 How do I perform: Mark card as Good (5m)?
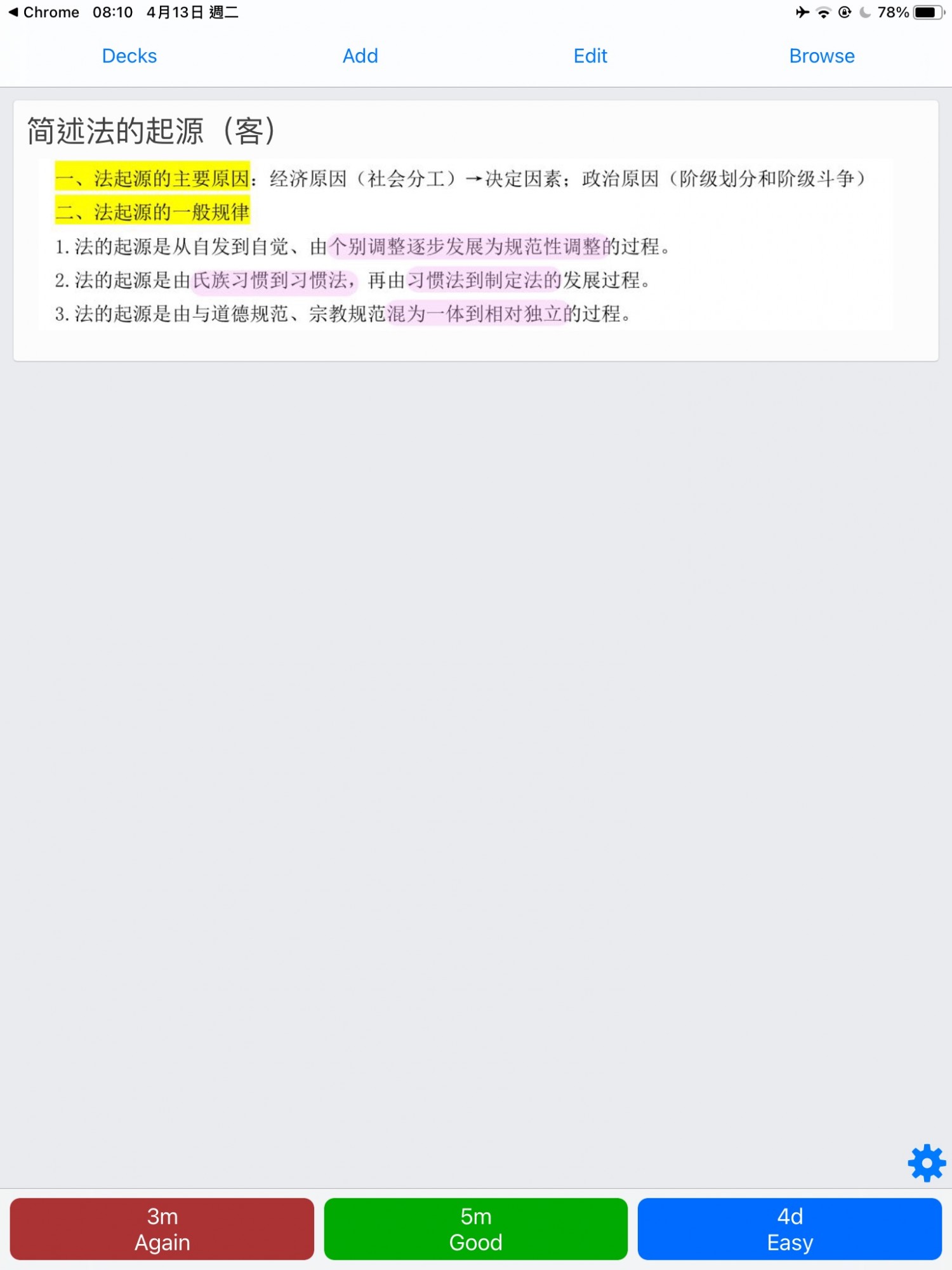475,1229
